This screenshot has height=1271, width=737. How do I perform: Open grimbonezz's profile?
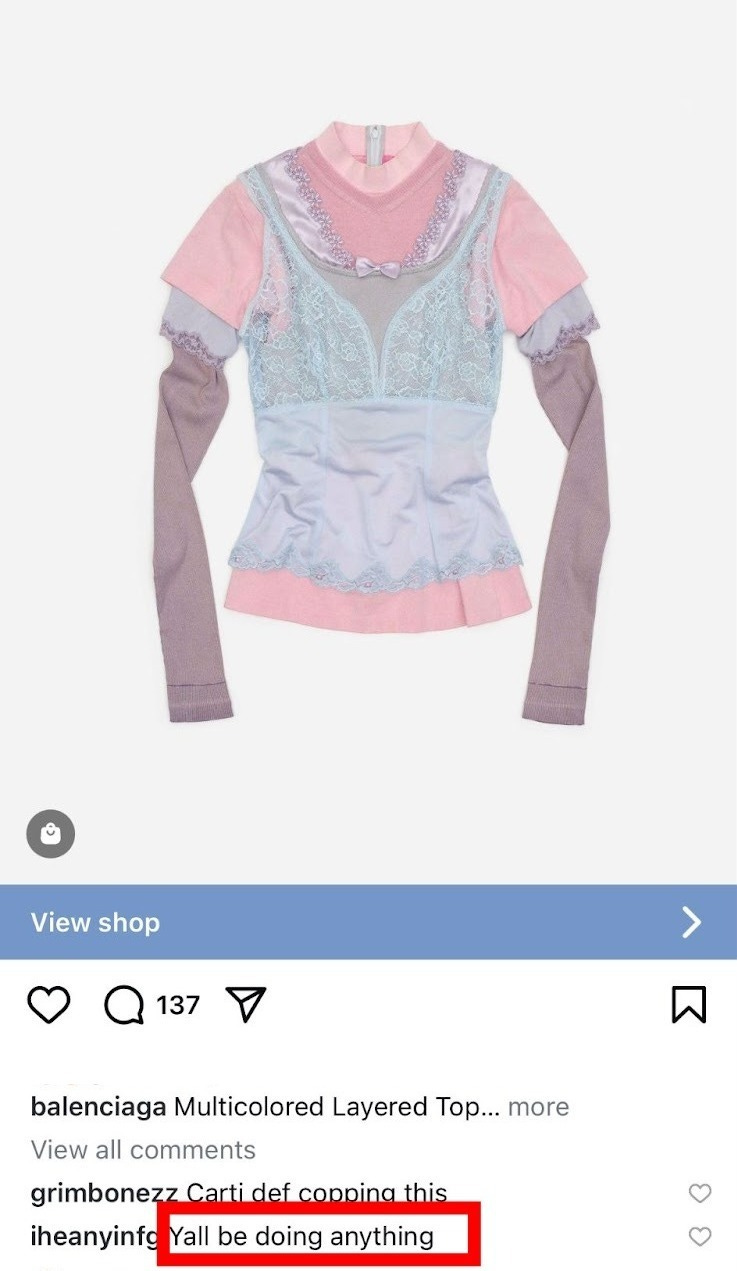(105, 1193)
